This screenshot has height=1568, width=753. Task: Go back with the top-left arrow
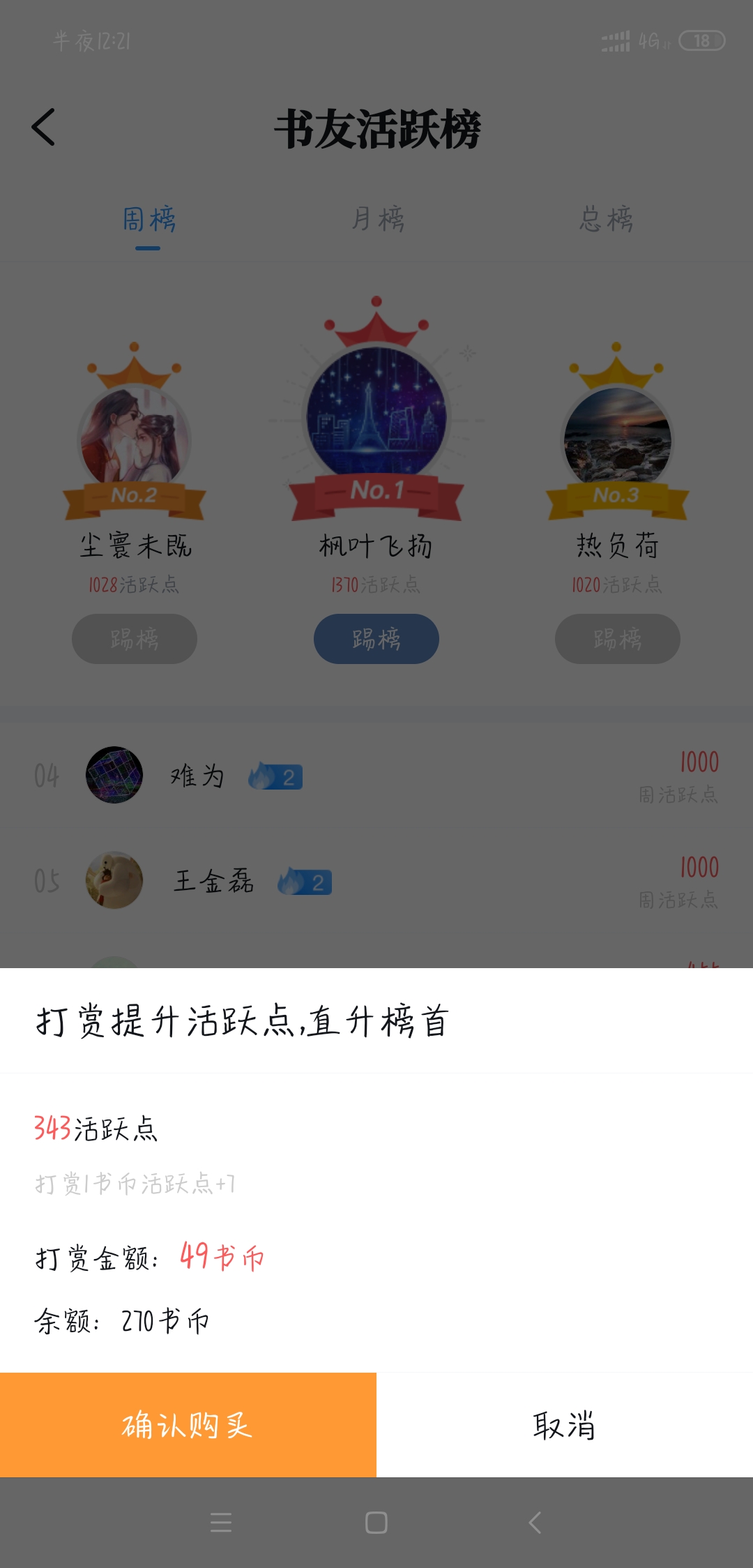click(43, 128)
